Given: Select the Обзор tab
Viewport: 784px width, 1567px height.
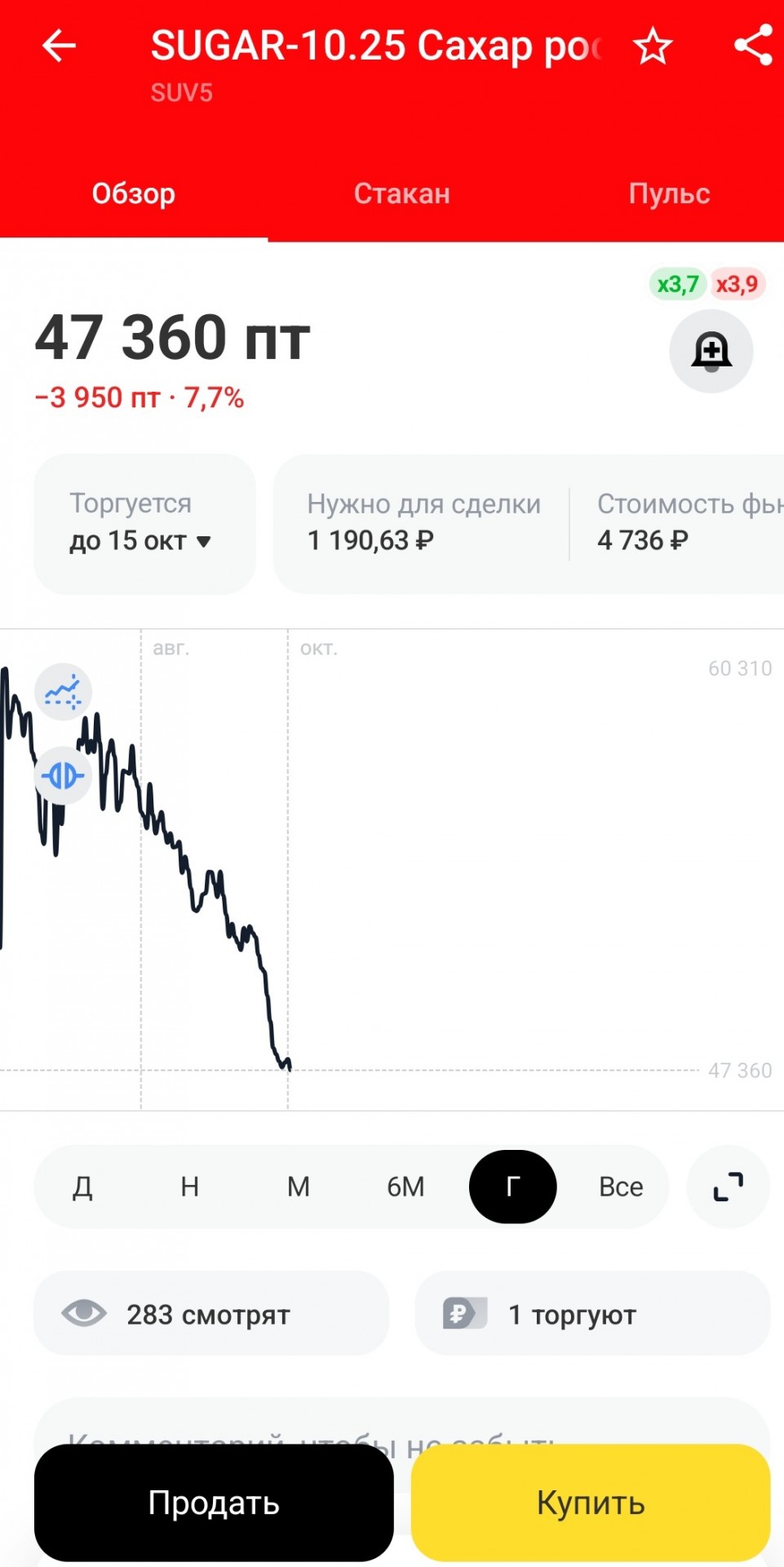Looking at the screenshot, I should tap(134, 193).
